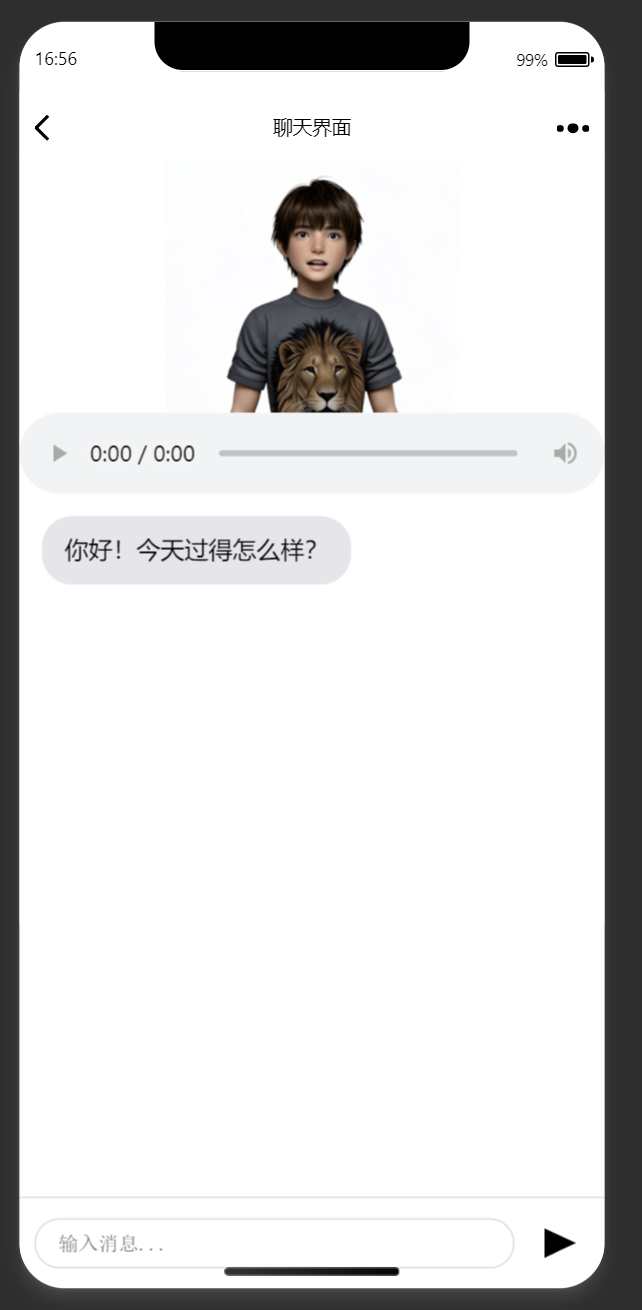The height and width of the screenshot is (1310, 642).
Task: Go back using the header arrow
Action: (42, 128)
